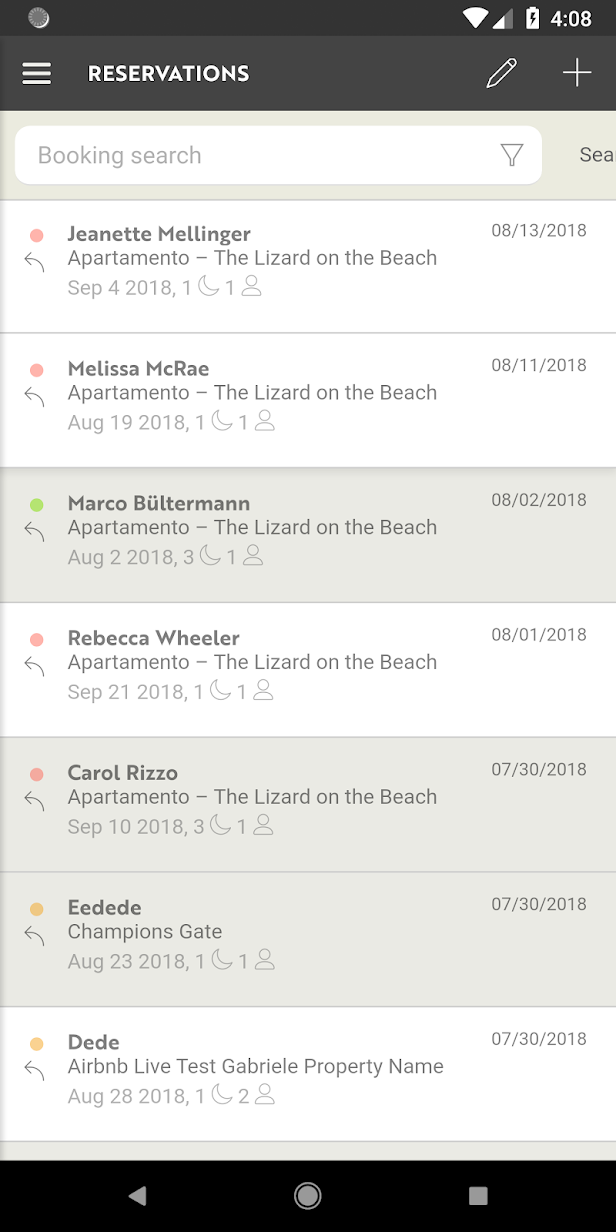This screenshot has height=1232, width=616.
Task: Open Rebecca Wheeler's reservation
Action: (x=308, y=670)
